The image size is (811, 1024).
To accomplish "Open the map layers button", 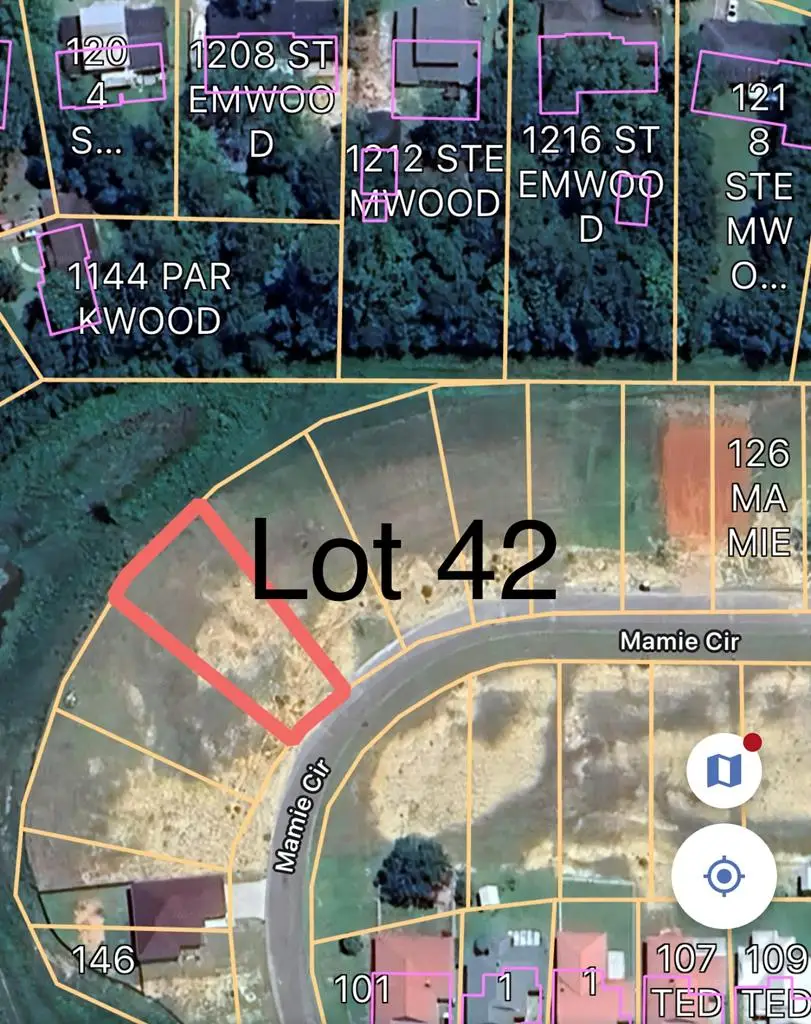I will tap(724, 770).
